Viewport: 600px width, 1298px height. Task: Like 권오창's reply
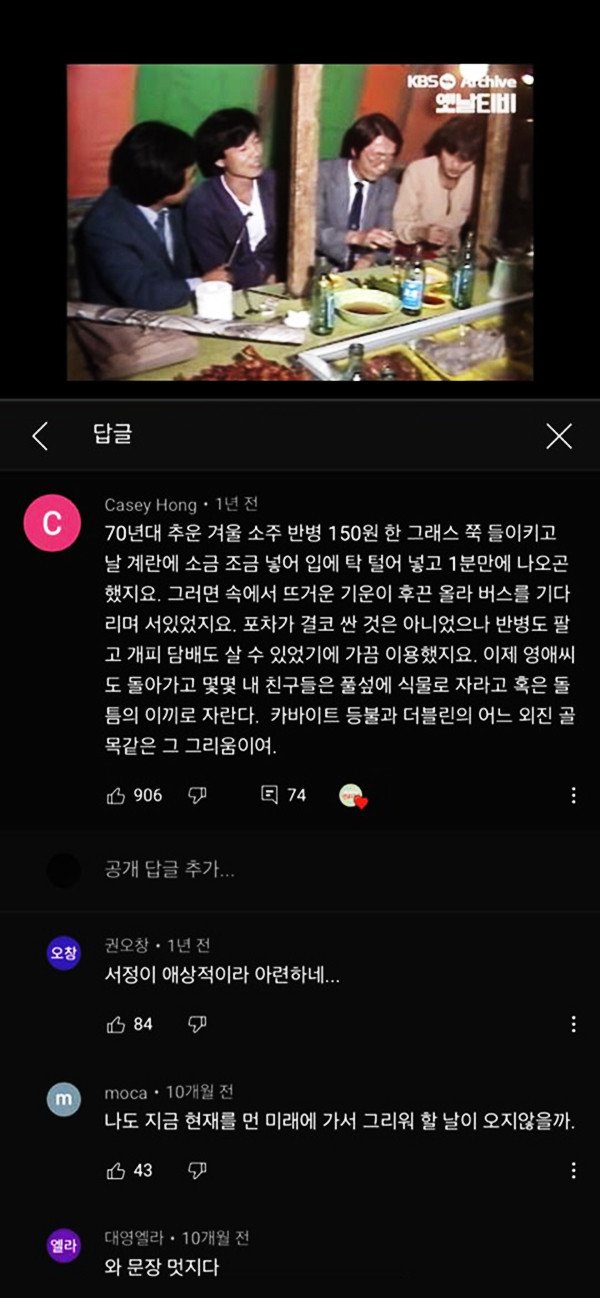point(116,1024)
